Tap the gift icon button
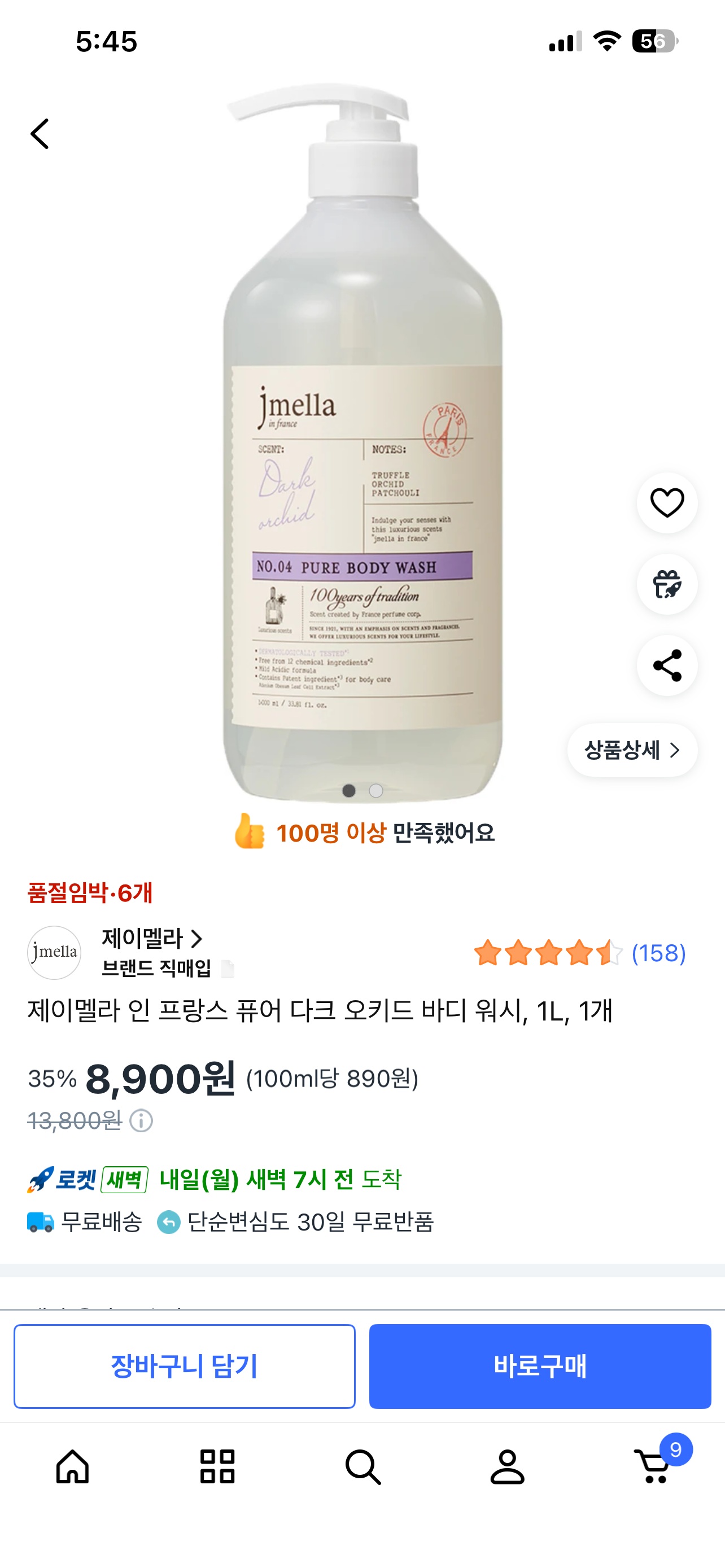 pos(667,584)
